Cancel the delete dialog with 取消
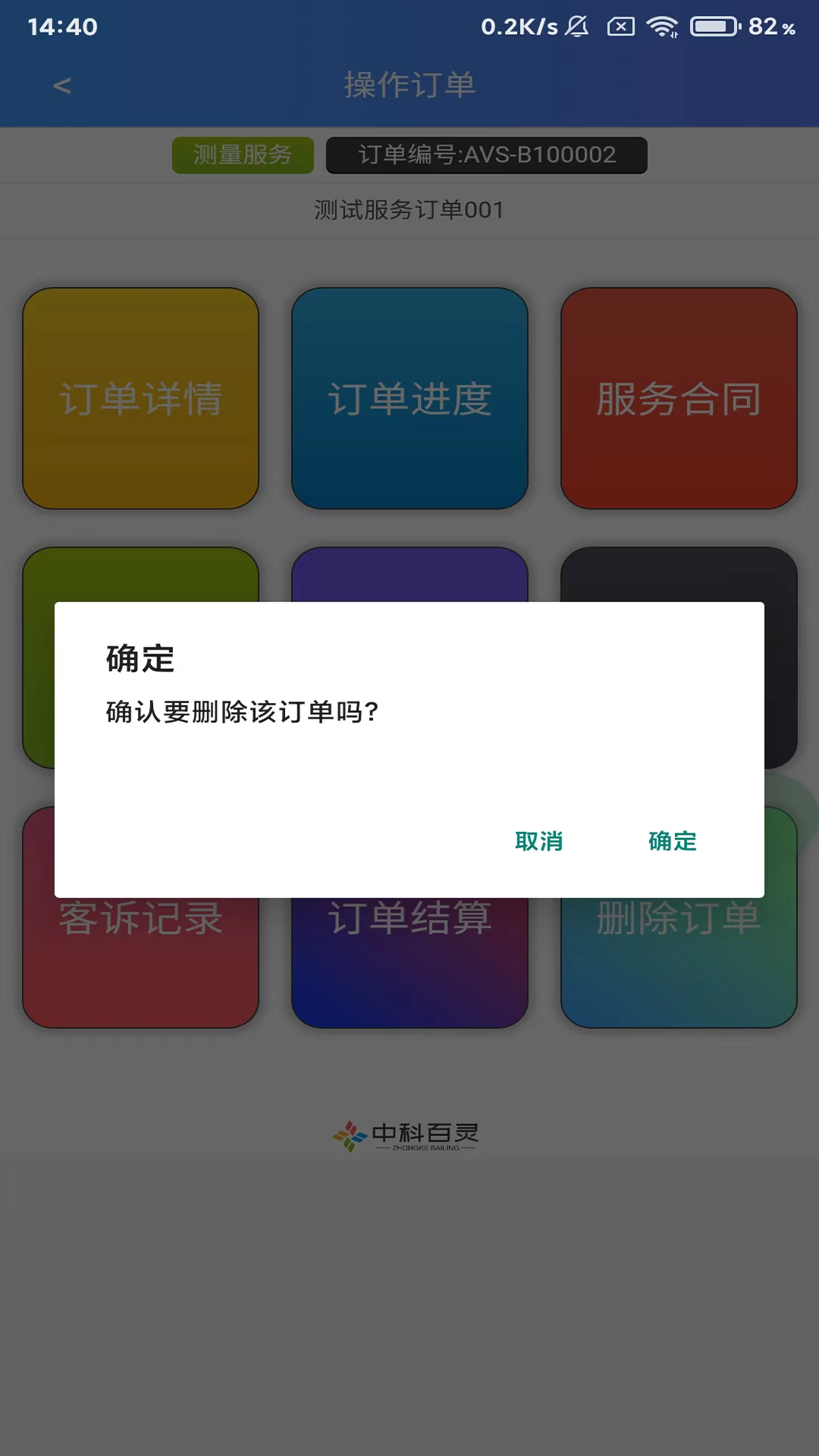The image size is (819, 1456). pyautogui.click(x=538, y=841)
